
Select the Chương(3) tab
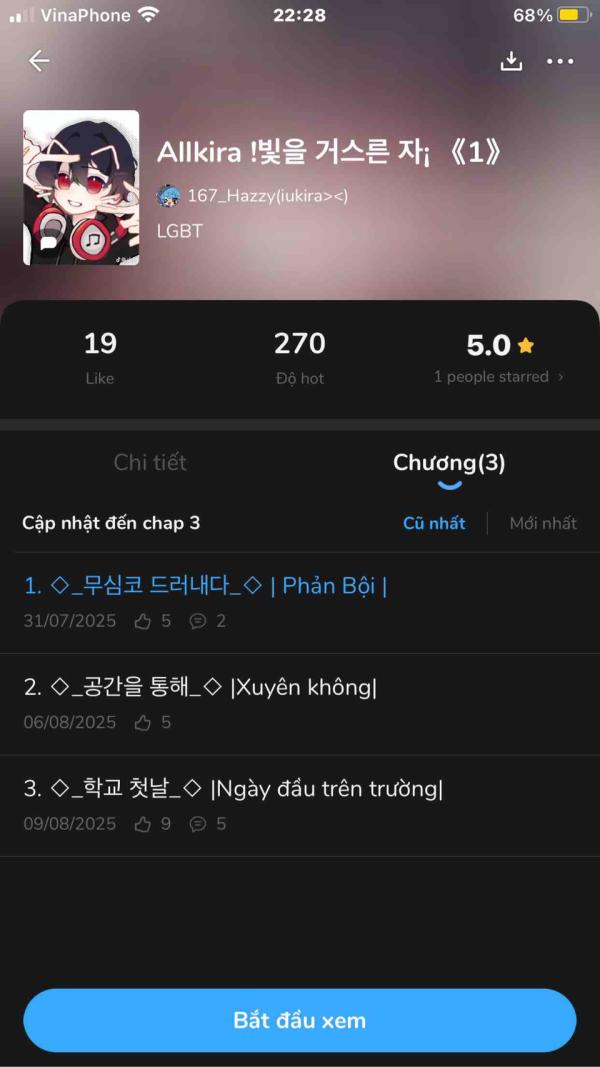[449, 463]
